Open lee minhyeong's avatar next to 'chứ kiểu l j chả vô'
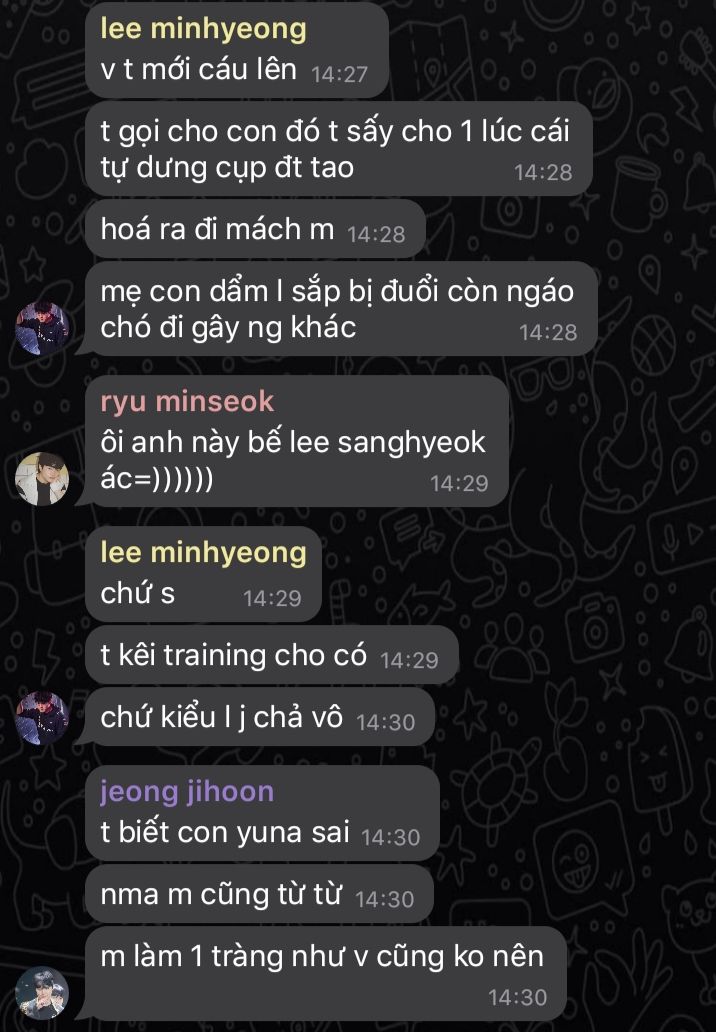Image resolution: width=716 pixels, height=1032 pixels. click(42, 717)
